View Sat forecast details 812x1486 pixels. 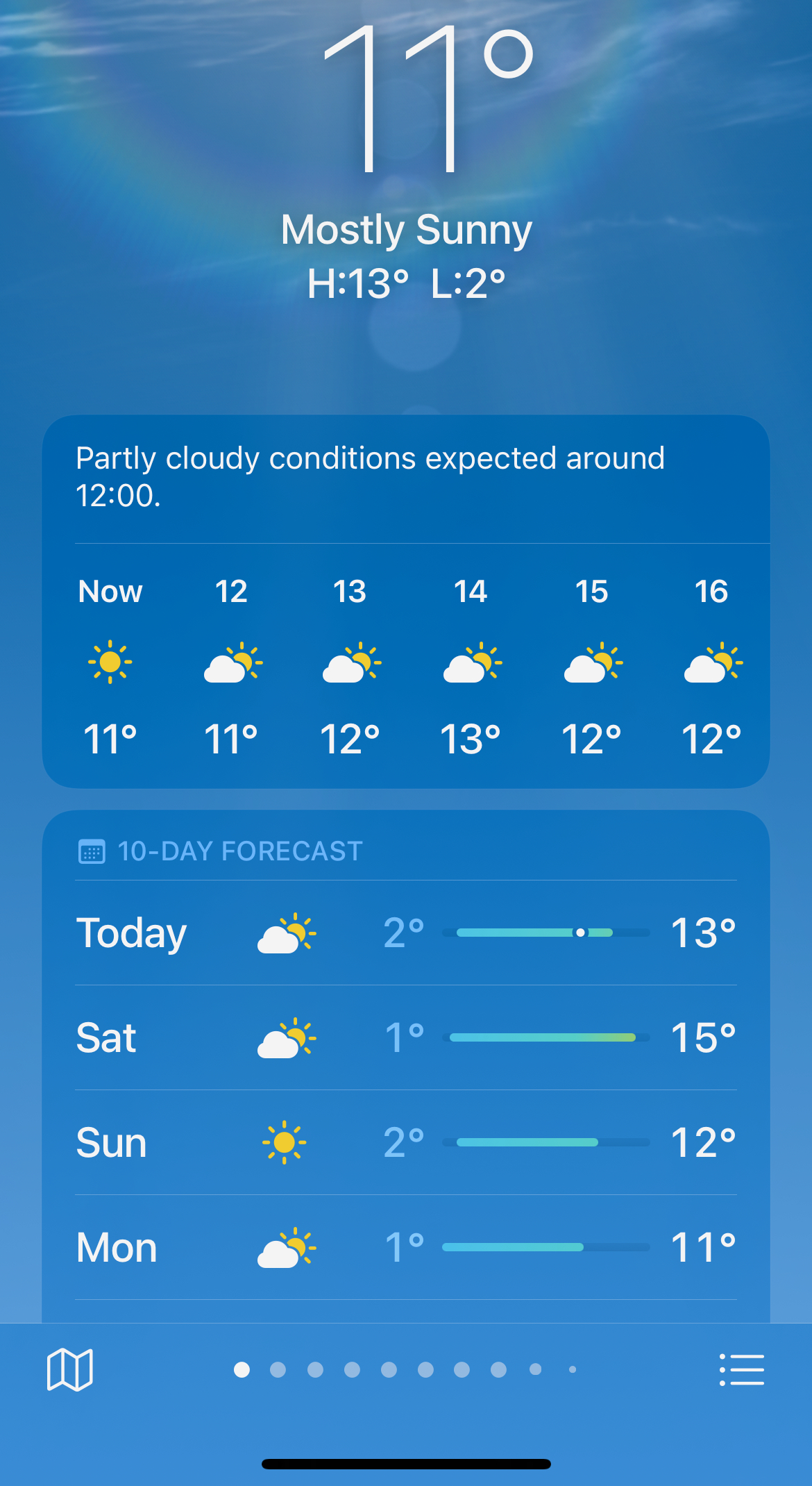pyautogui.click(x=406, y=1037)
